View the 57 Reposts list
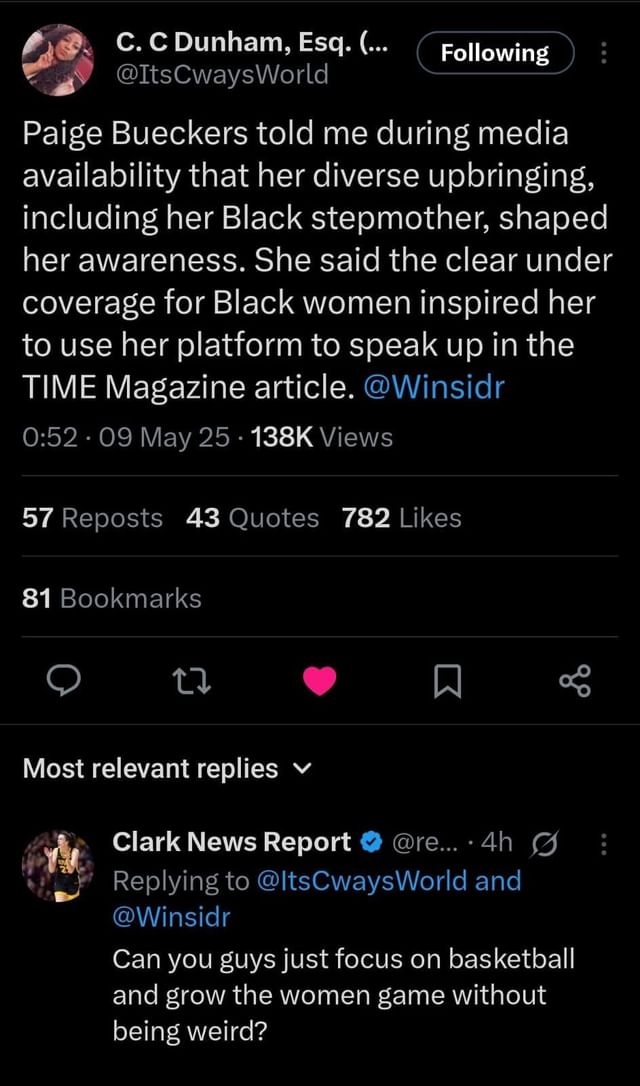The width and height of the screenshot is (640, 1086). coord(92,518)
